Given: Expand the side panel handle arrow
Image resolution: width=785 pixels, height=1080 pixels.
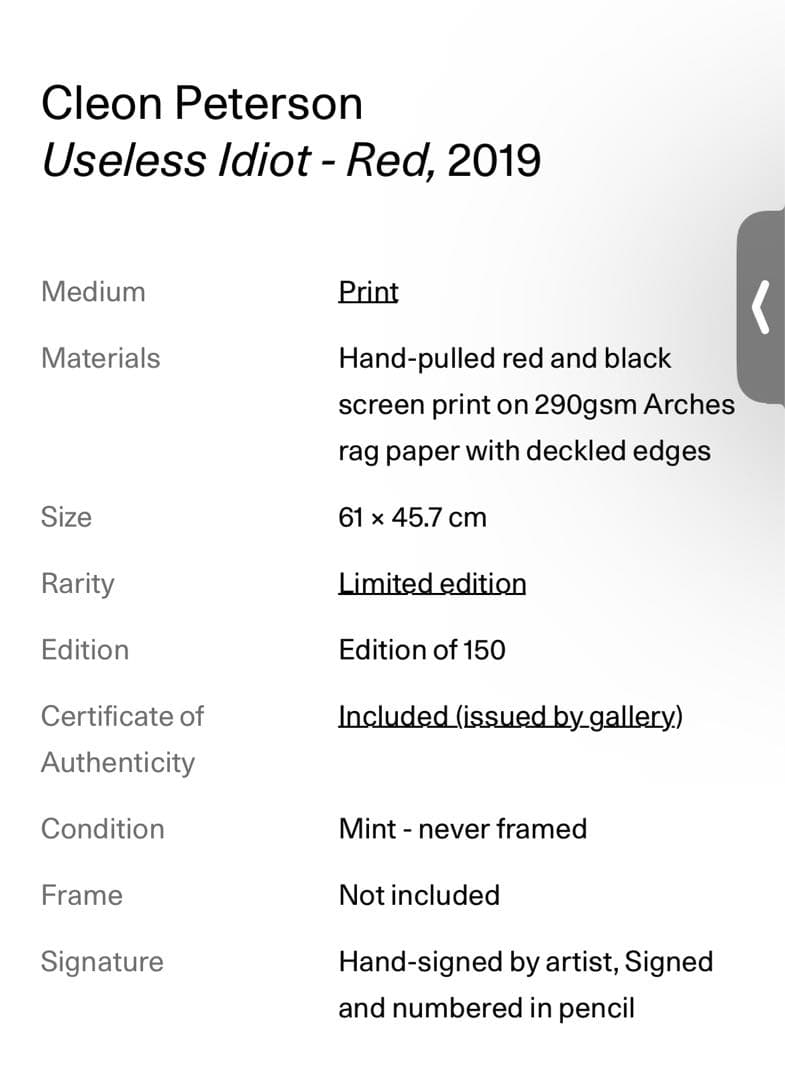Looking at the screenshot, I should (762, 306).
